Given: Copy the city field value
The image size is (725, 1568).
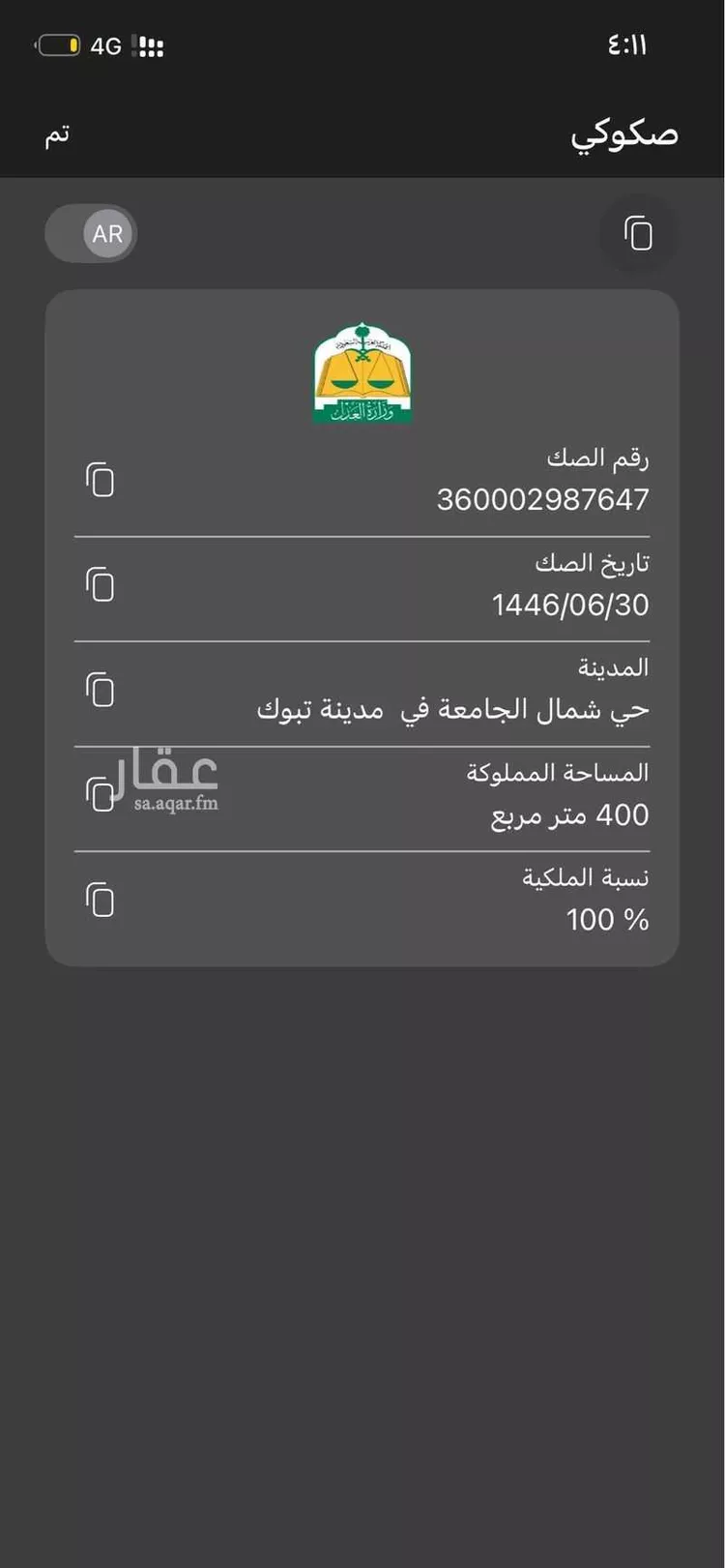Looking at the screenshot, I should pos(101,691).
